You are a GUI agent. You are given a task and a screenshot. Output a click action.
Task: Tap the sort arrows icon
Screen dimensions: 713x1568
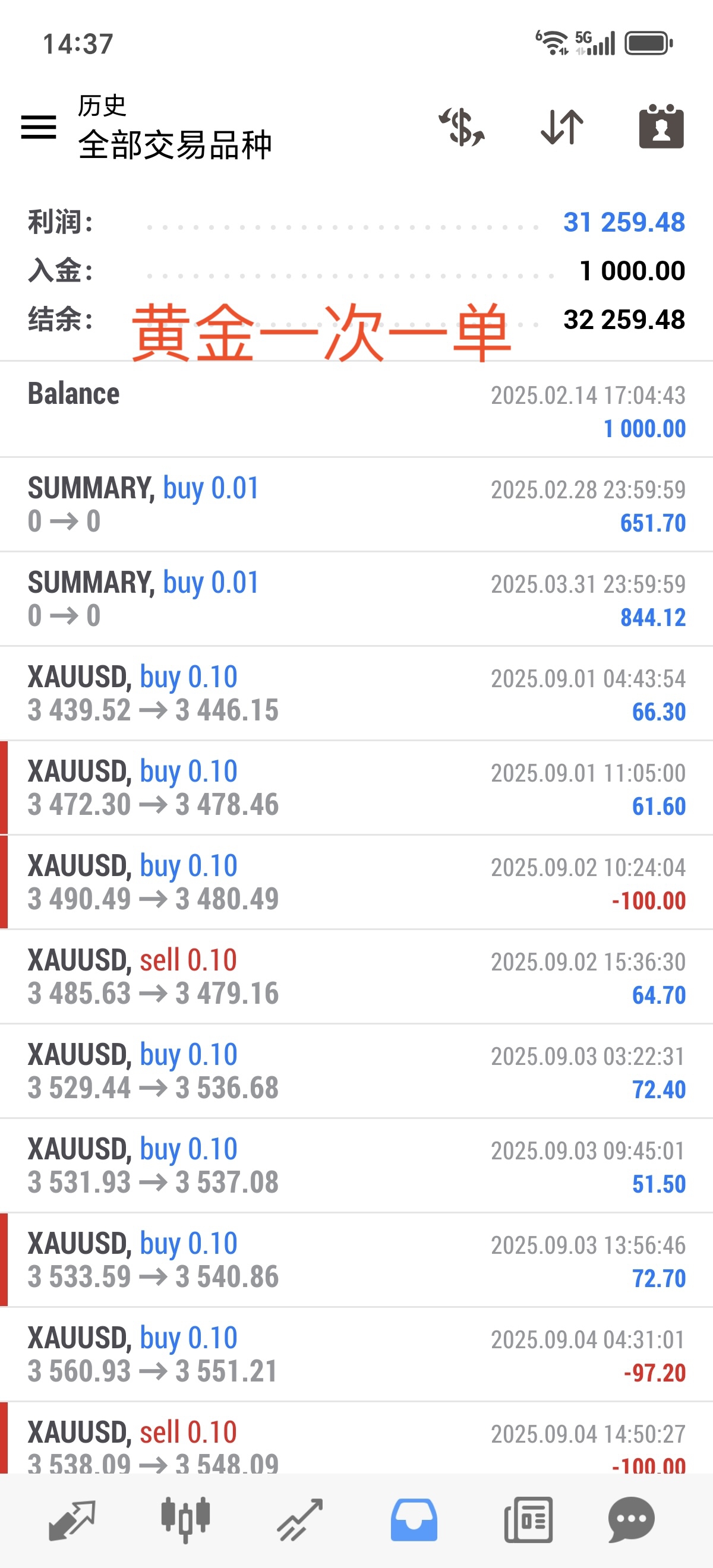pos(562,127)
